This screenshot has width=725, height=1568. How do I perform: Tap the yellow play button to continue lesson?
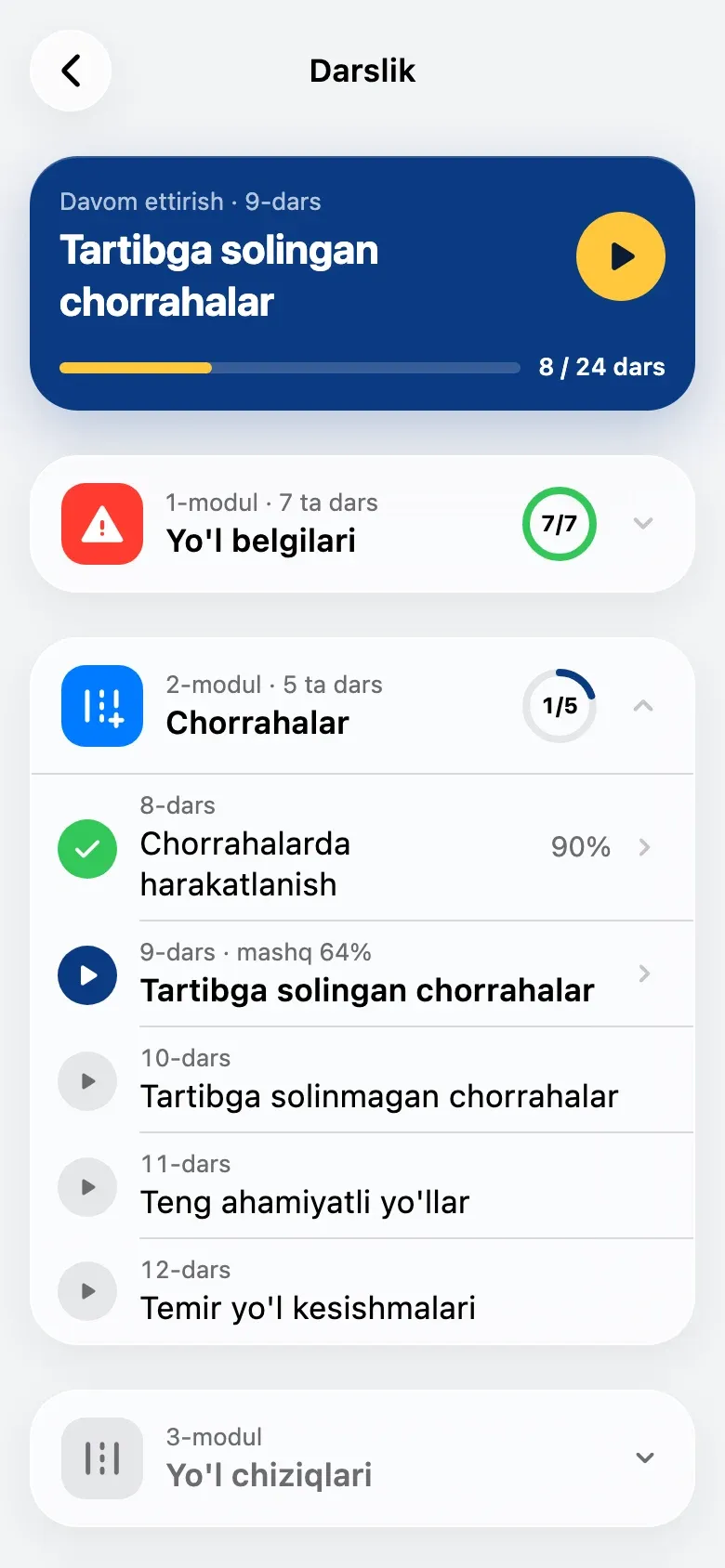[621, 256]
